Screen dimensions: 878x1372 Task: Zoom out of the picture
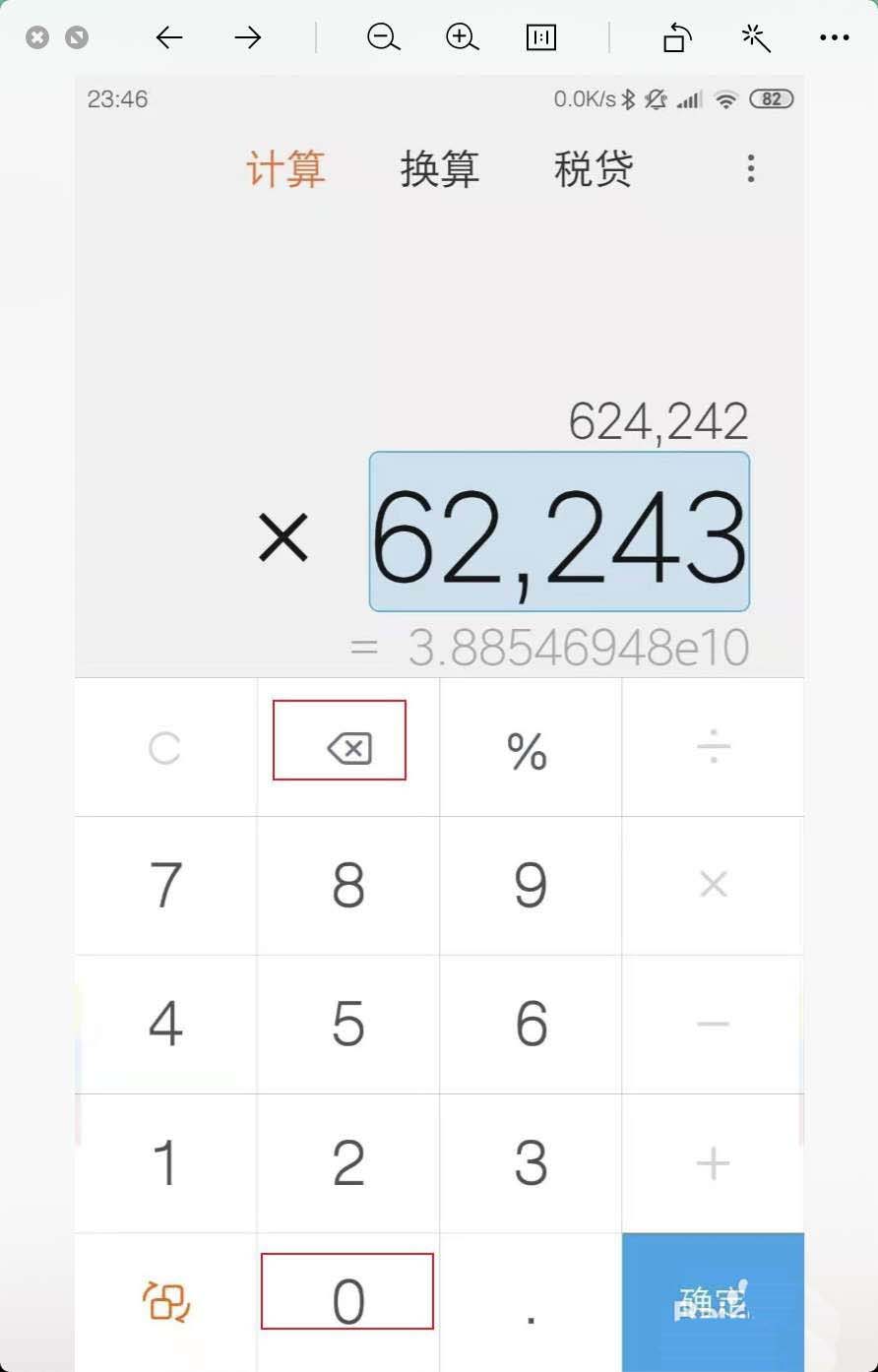coord(383,38)
